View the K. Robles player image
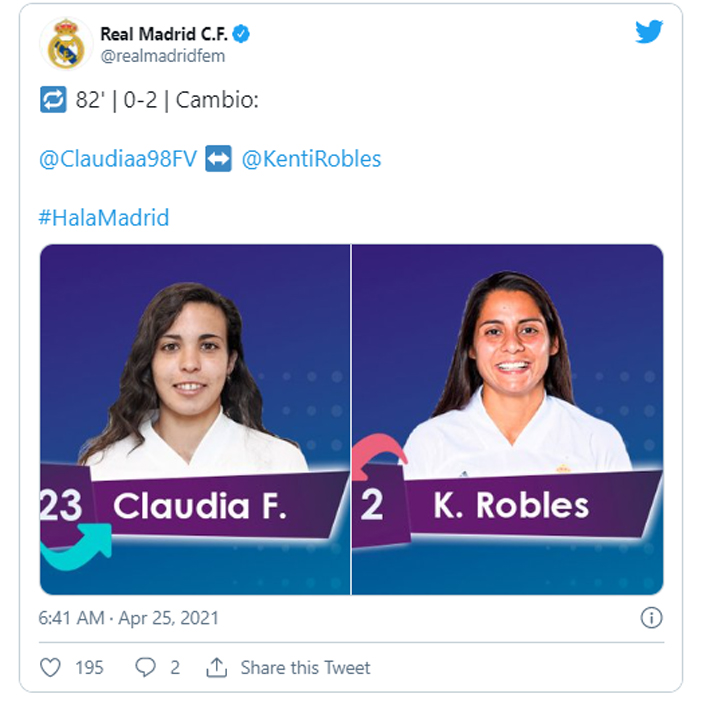Screen dimensions: 706x720 click(x=508, y=419)
